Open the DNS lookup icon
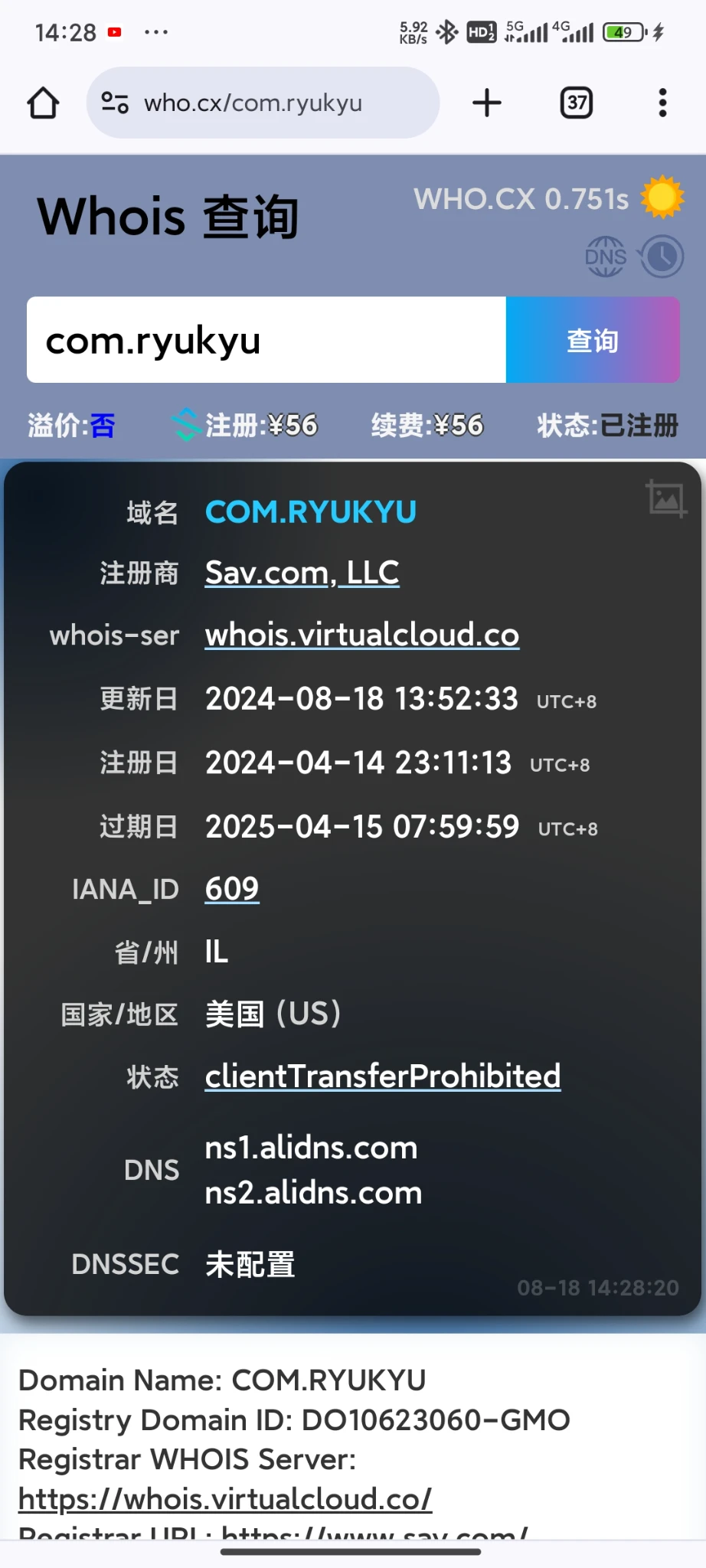Image resolution: width=706 pixels, height=1568 pixels. click(606, 256)
